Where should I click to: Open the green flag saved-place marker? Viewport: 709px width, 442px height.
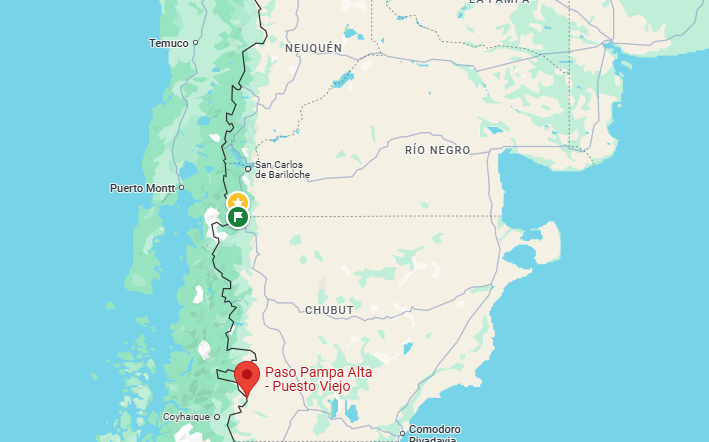tap(238, 217)
